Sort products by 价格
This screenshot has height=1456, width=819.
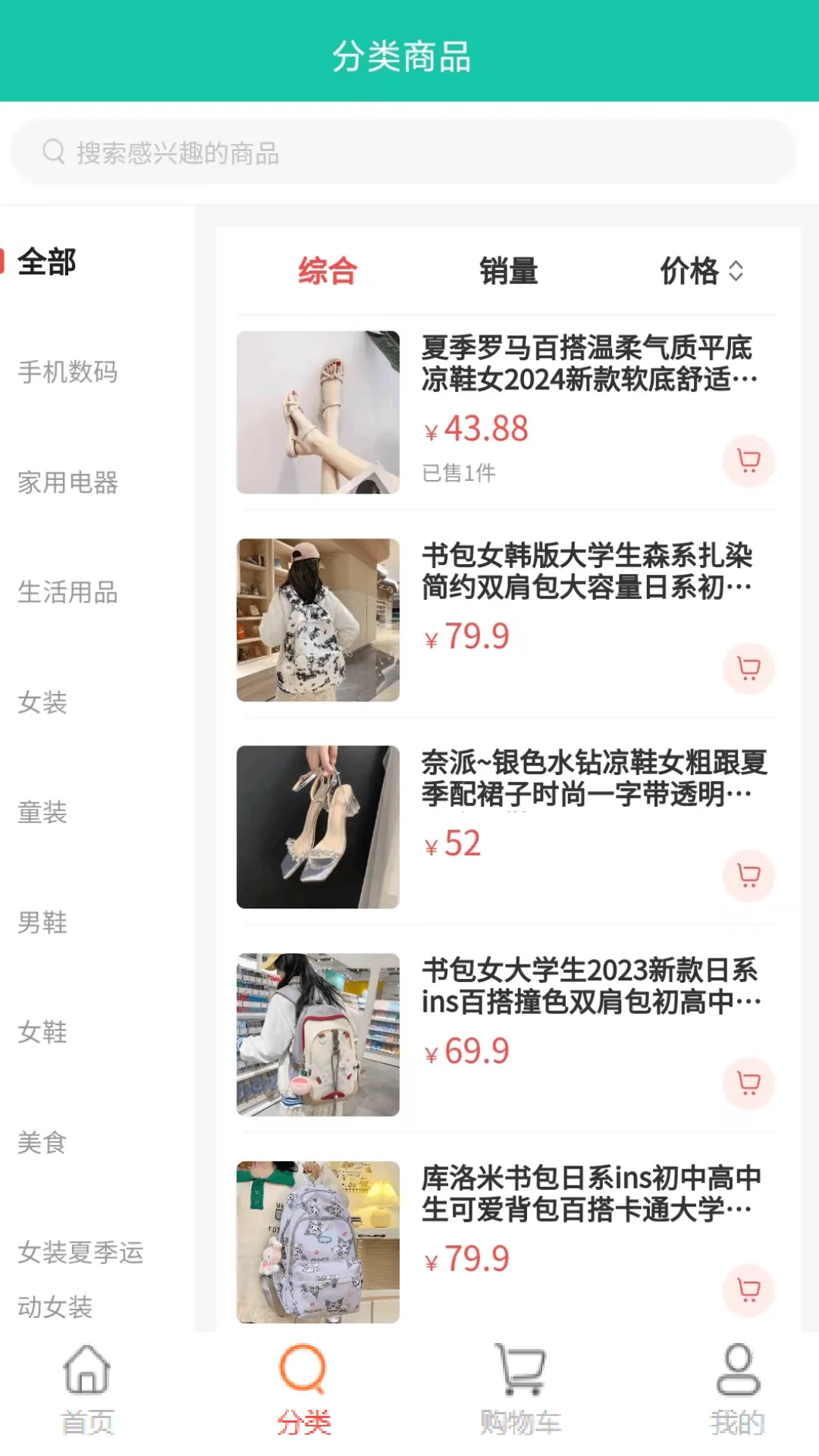pos(701,271)
